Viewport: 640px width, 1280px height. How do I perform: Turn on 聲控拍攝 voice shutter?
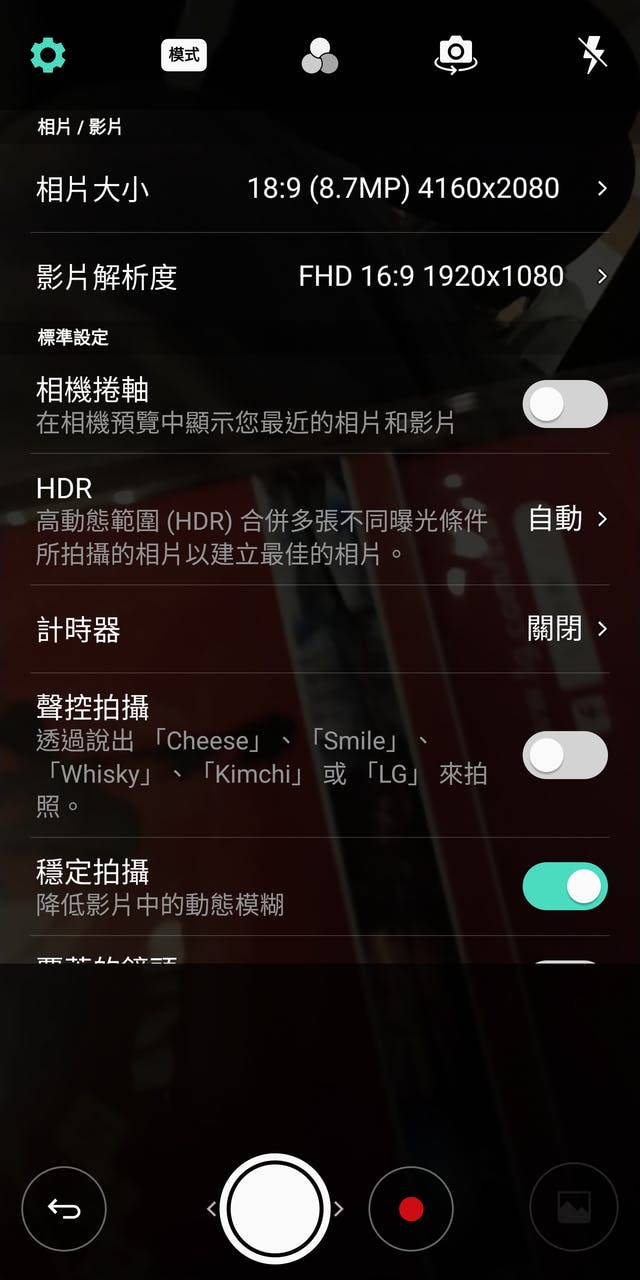point(565,755)
